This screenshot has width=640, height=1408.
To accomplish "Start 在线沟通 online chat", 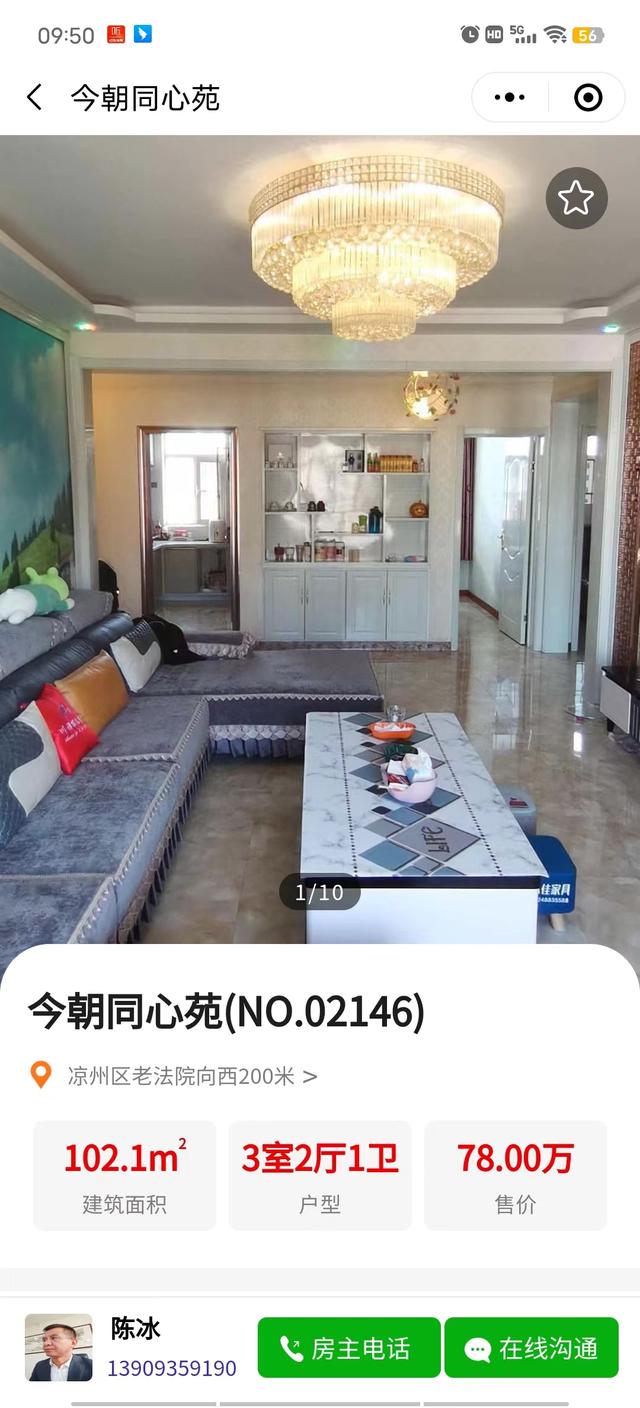I will (x=531, y=1348).
